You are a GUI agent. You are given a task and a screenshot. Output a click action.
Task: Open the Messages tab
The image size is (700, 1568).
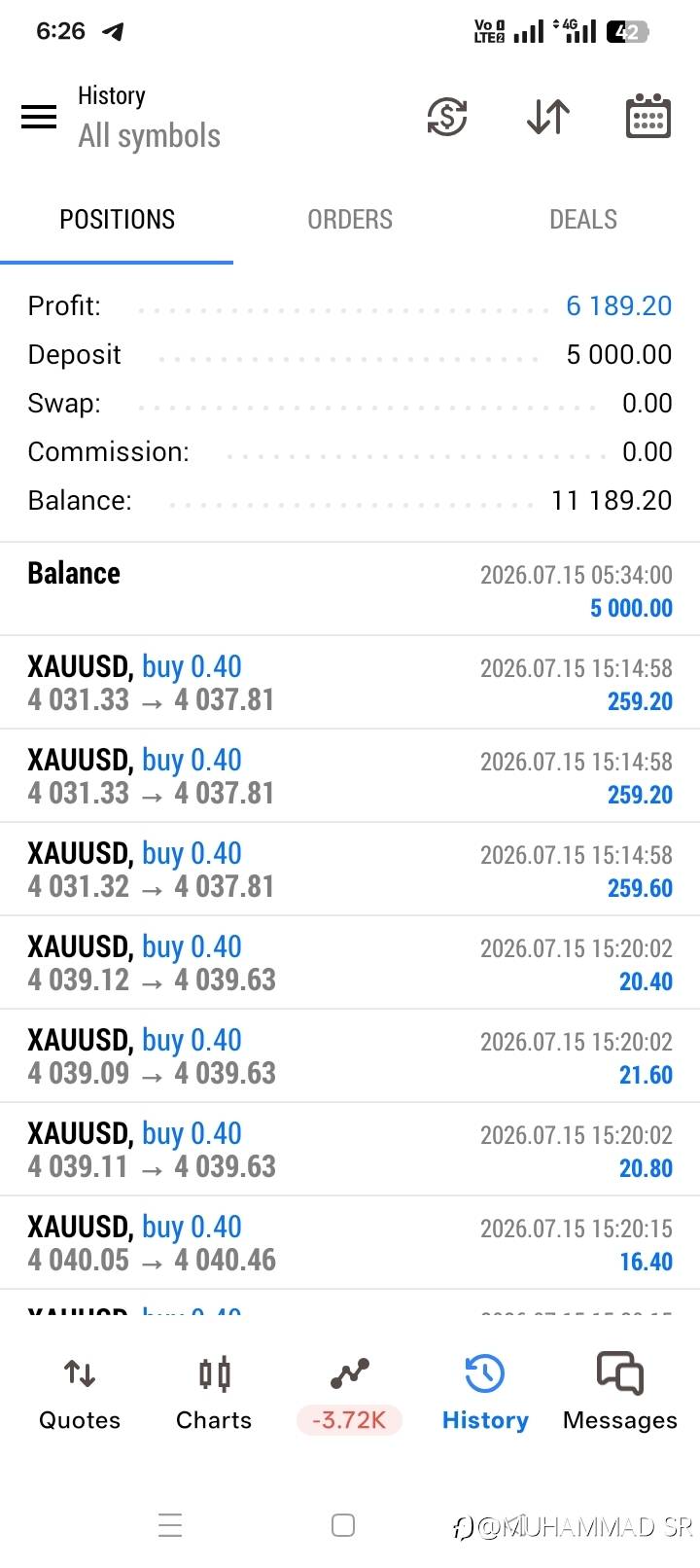click(x=620, y=1393)
